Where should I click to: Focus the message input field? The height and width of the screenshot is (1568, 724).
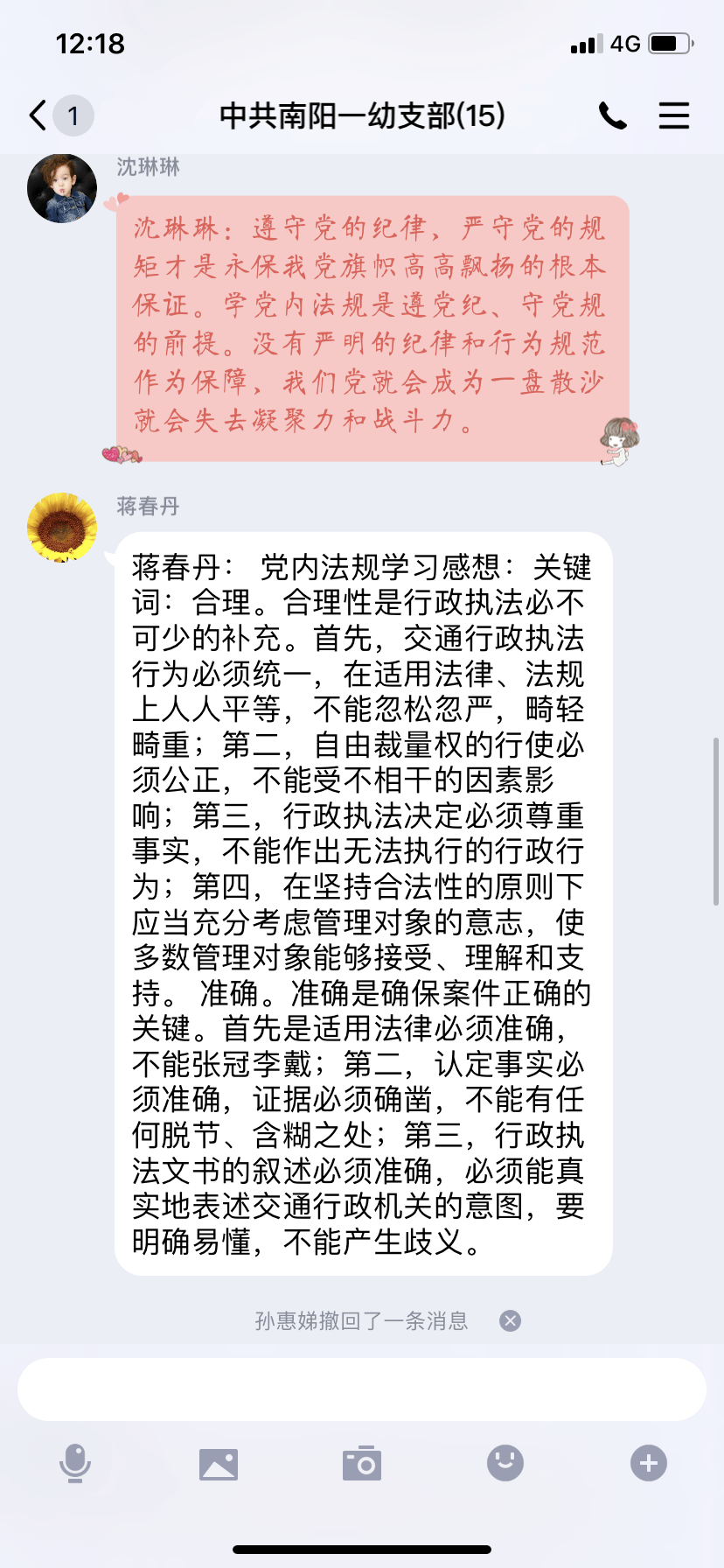362,1389
